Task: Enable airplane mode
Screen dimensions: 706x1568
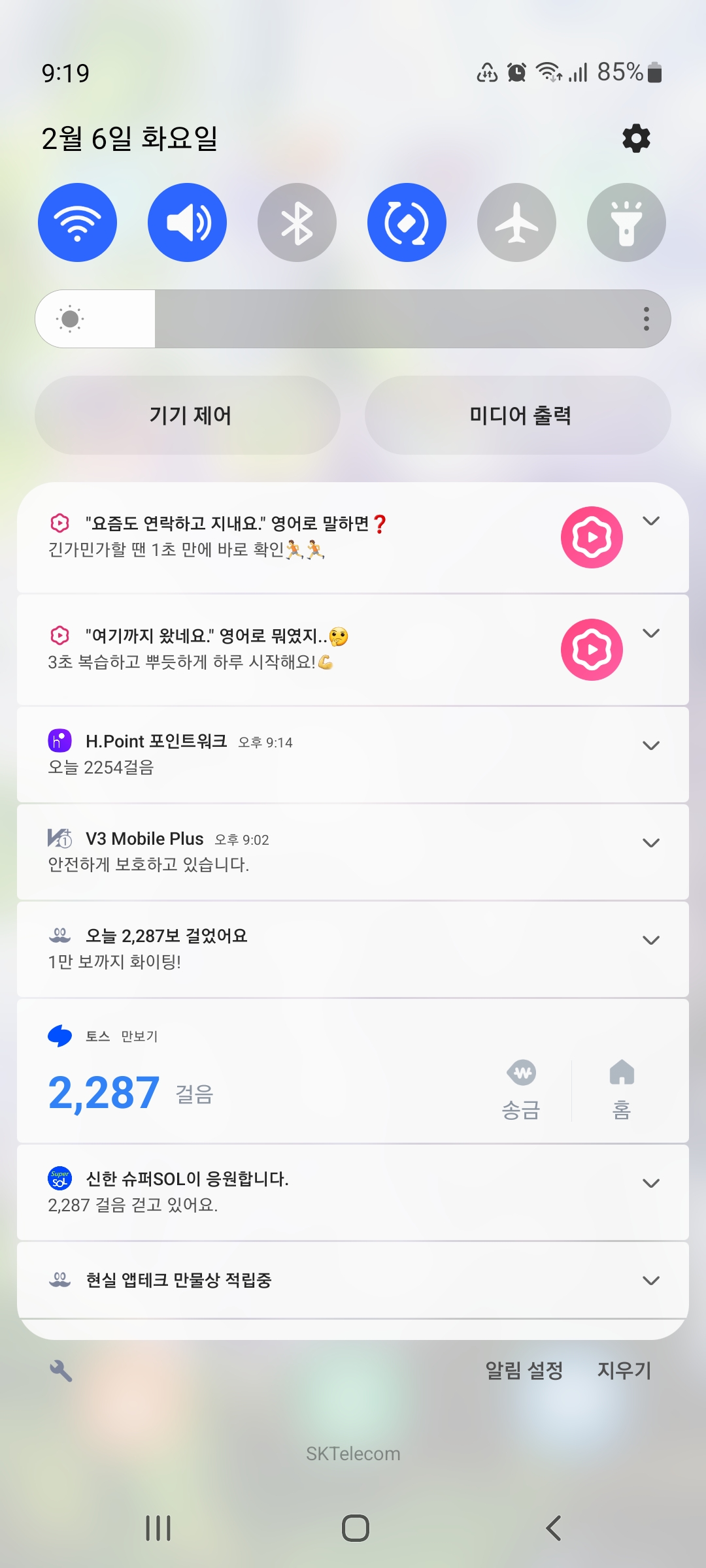Action: click(x=516, y=223)
